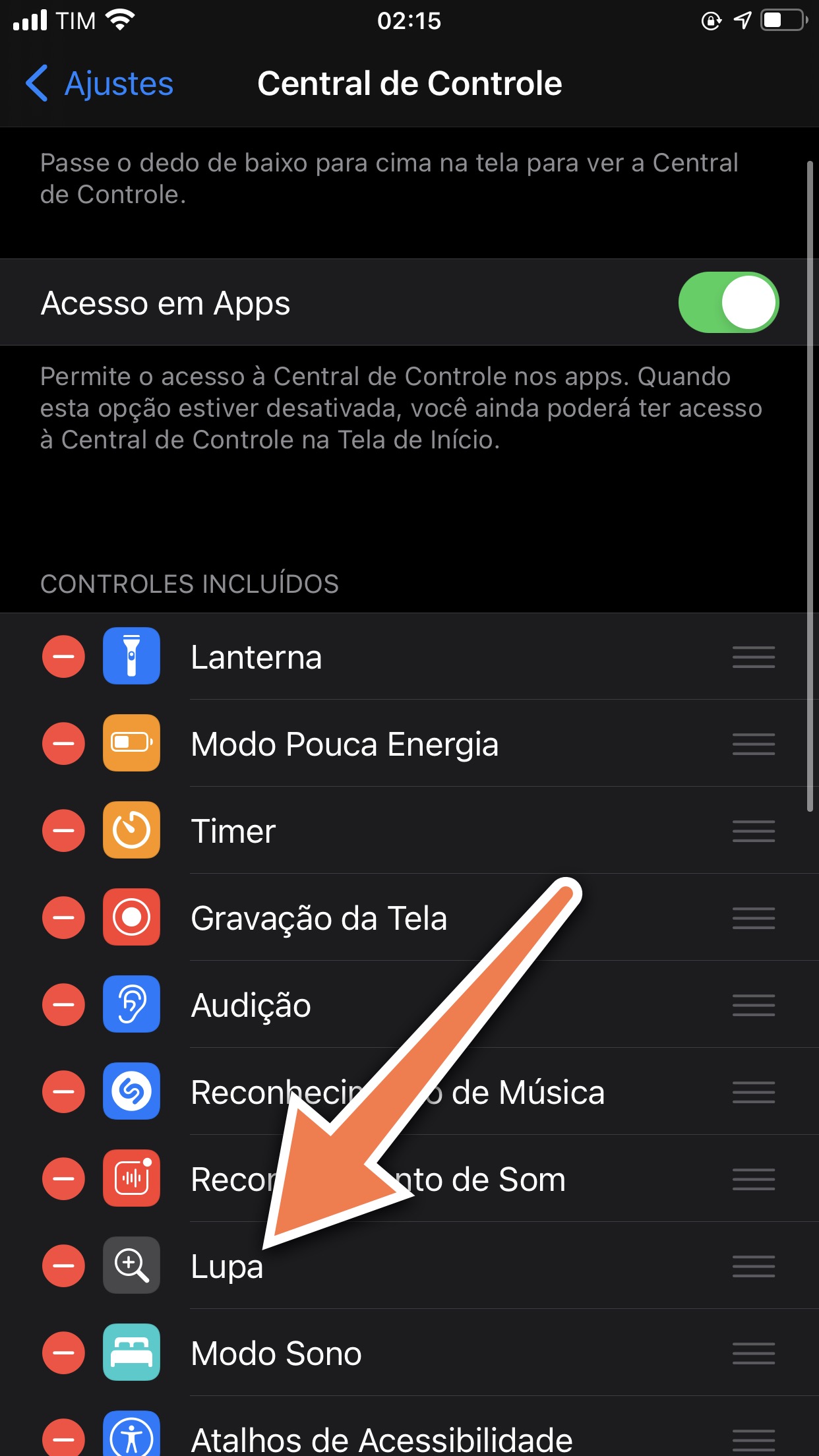Go back to Ajustes

click(99, 84)
